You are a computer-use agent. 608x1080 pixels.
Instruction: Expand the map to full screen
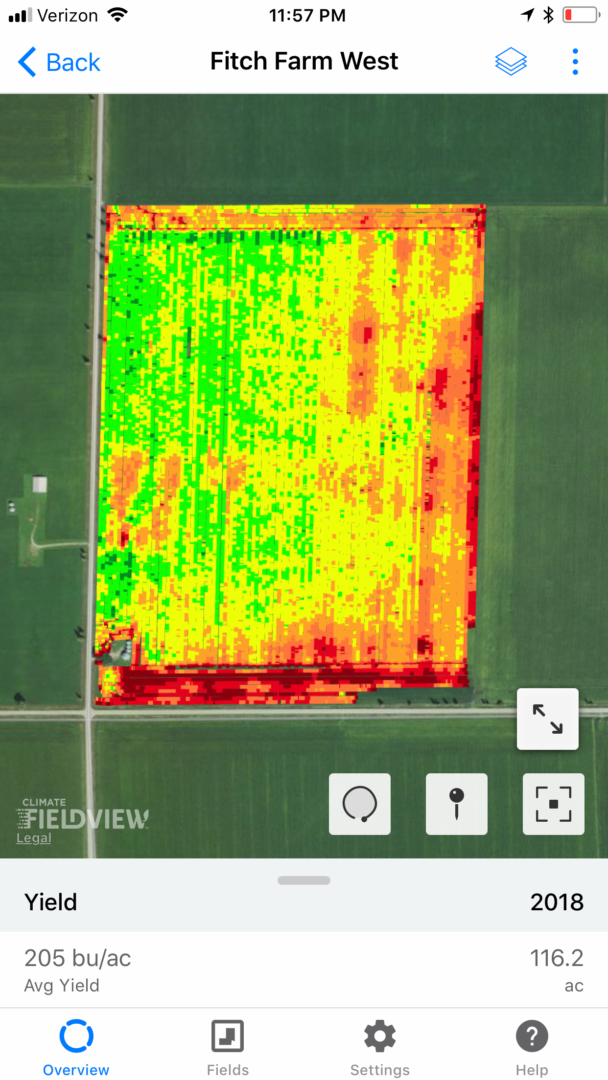(547, 719)
